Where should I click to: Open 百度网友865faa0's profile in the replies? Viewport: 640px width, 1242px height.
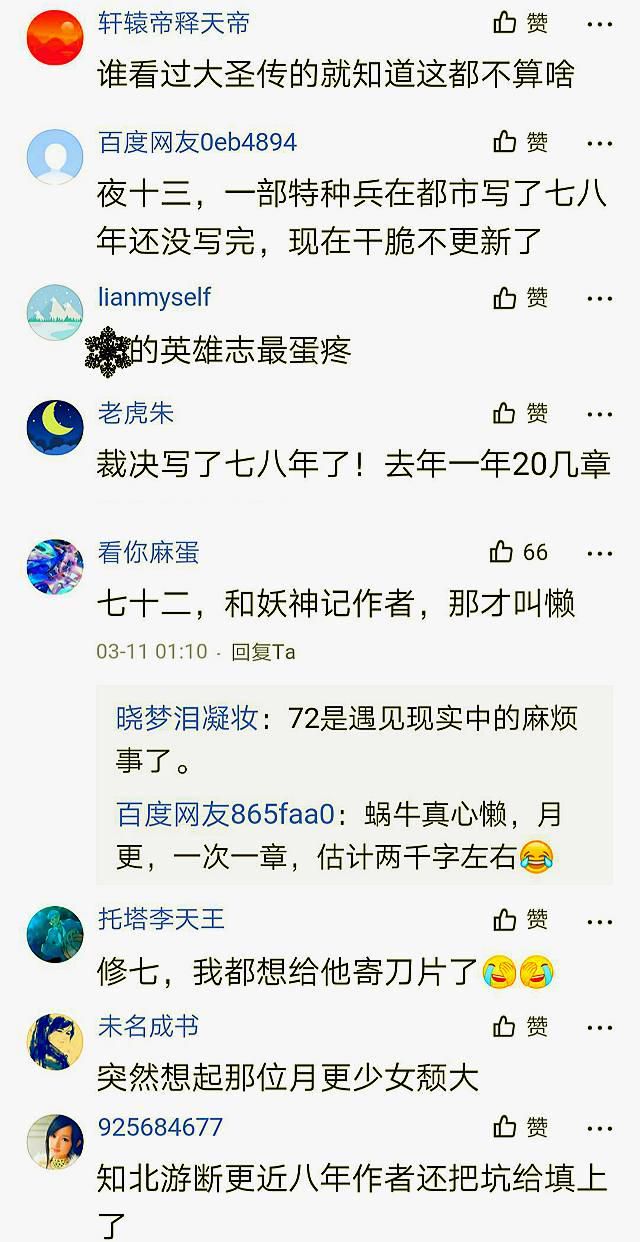tap(225, 815)
